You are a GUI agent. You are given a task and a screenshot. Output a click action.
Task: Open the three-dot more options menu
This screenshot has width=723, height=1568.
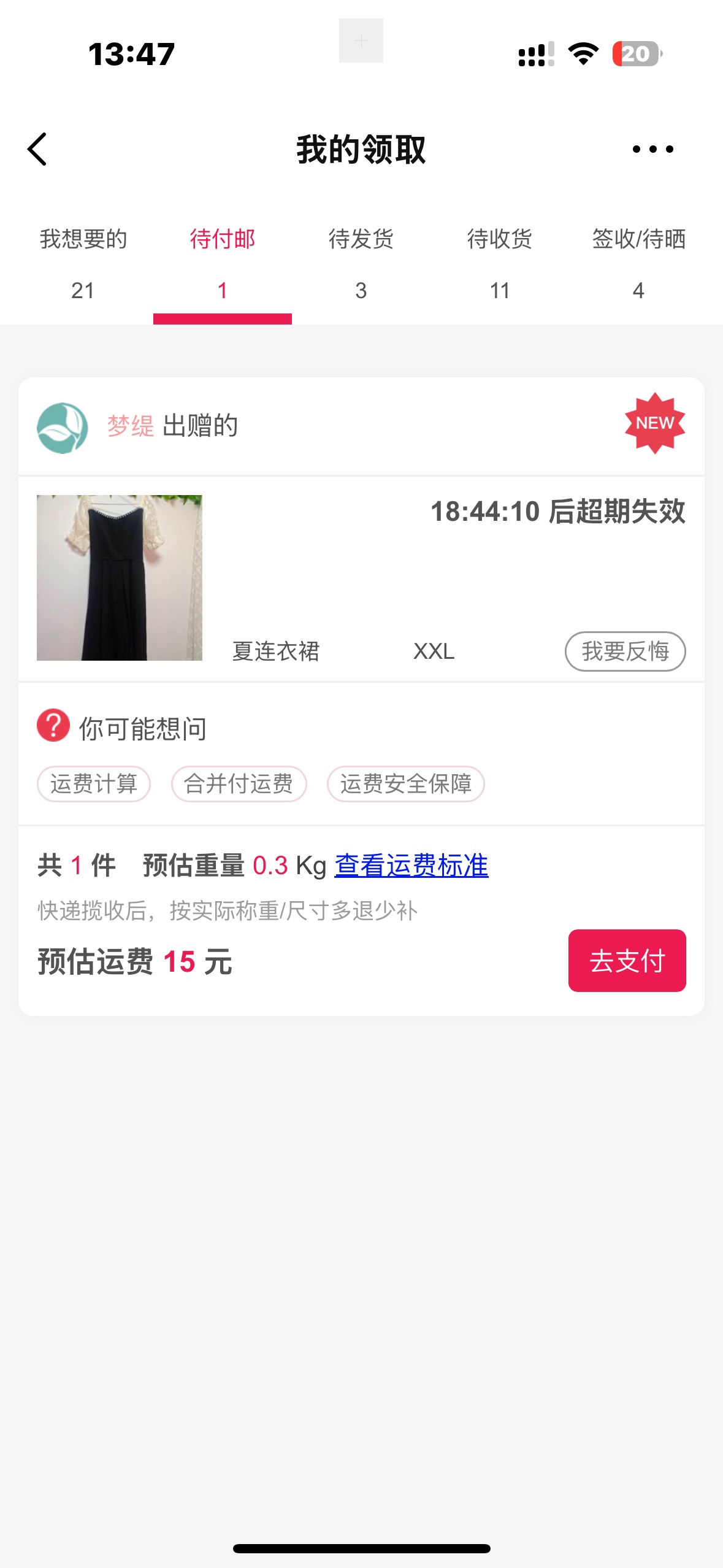point(652,149)
